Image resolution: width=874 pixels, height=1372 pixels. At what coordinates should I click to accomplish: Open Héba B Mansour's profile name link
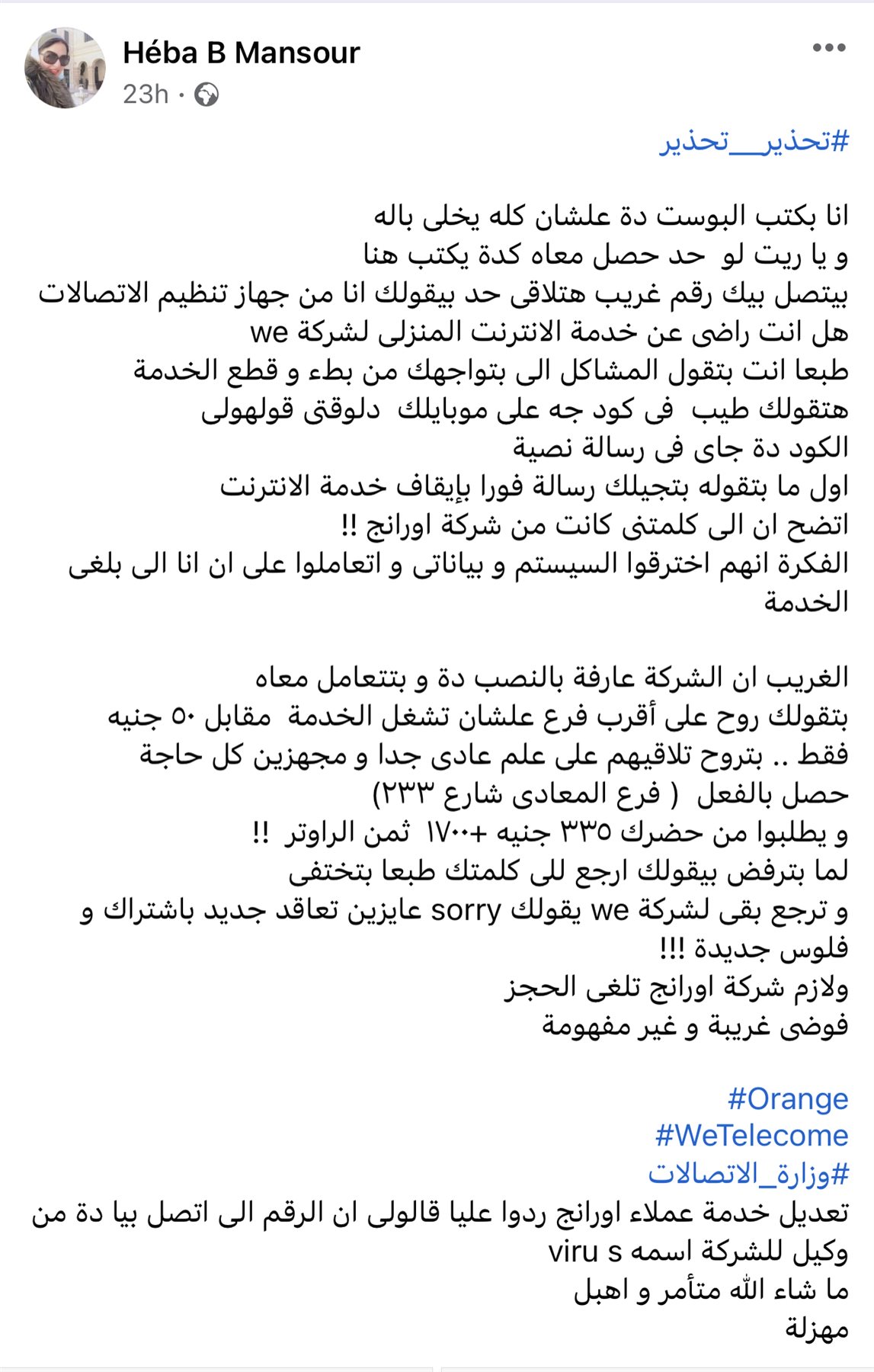click(x=241, y=53)
